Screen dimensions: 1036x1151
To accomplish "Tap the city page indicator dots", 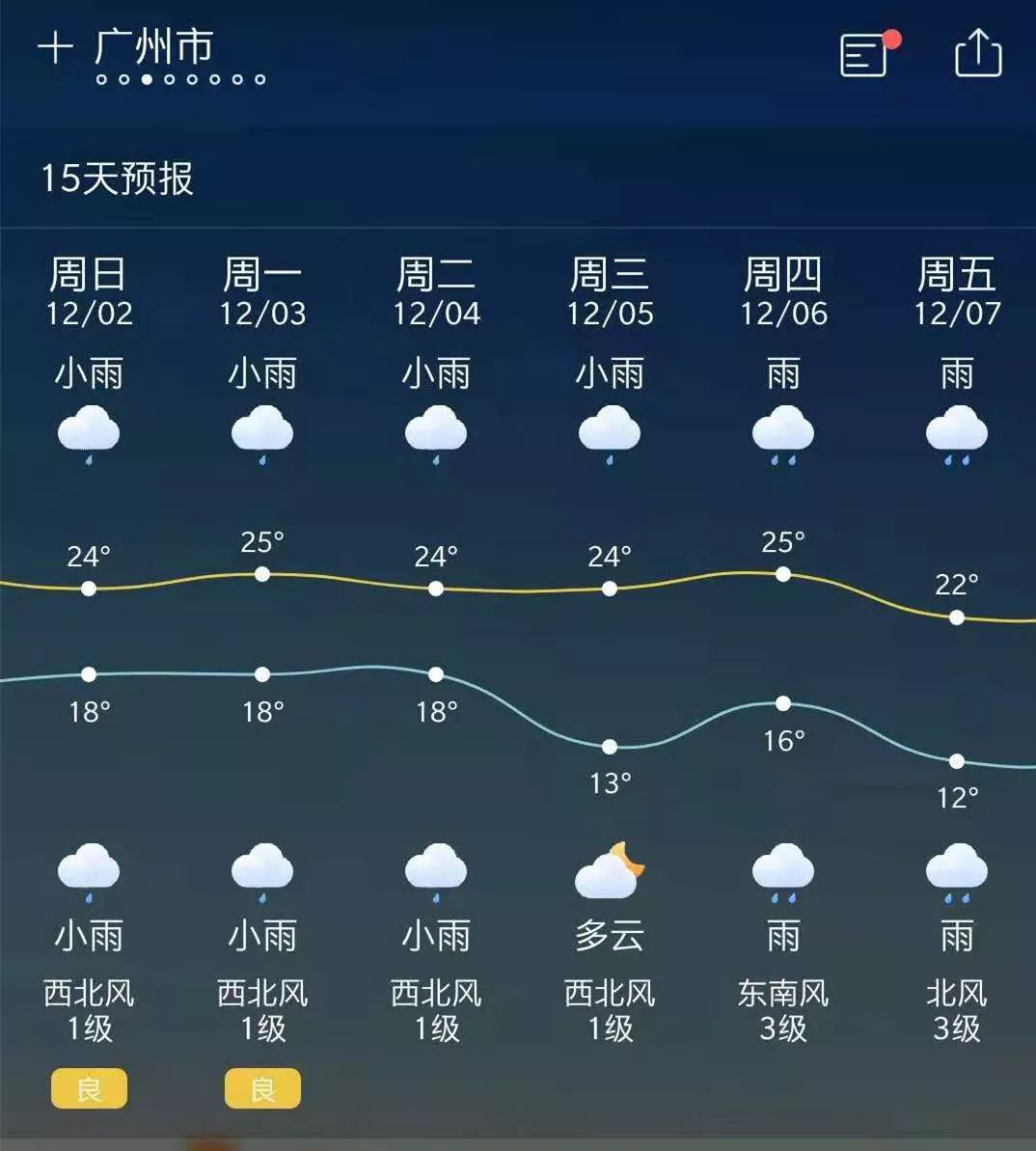I will pos(180,80).
